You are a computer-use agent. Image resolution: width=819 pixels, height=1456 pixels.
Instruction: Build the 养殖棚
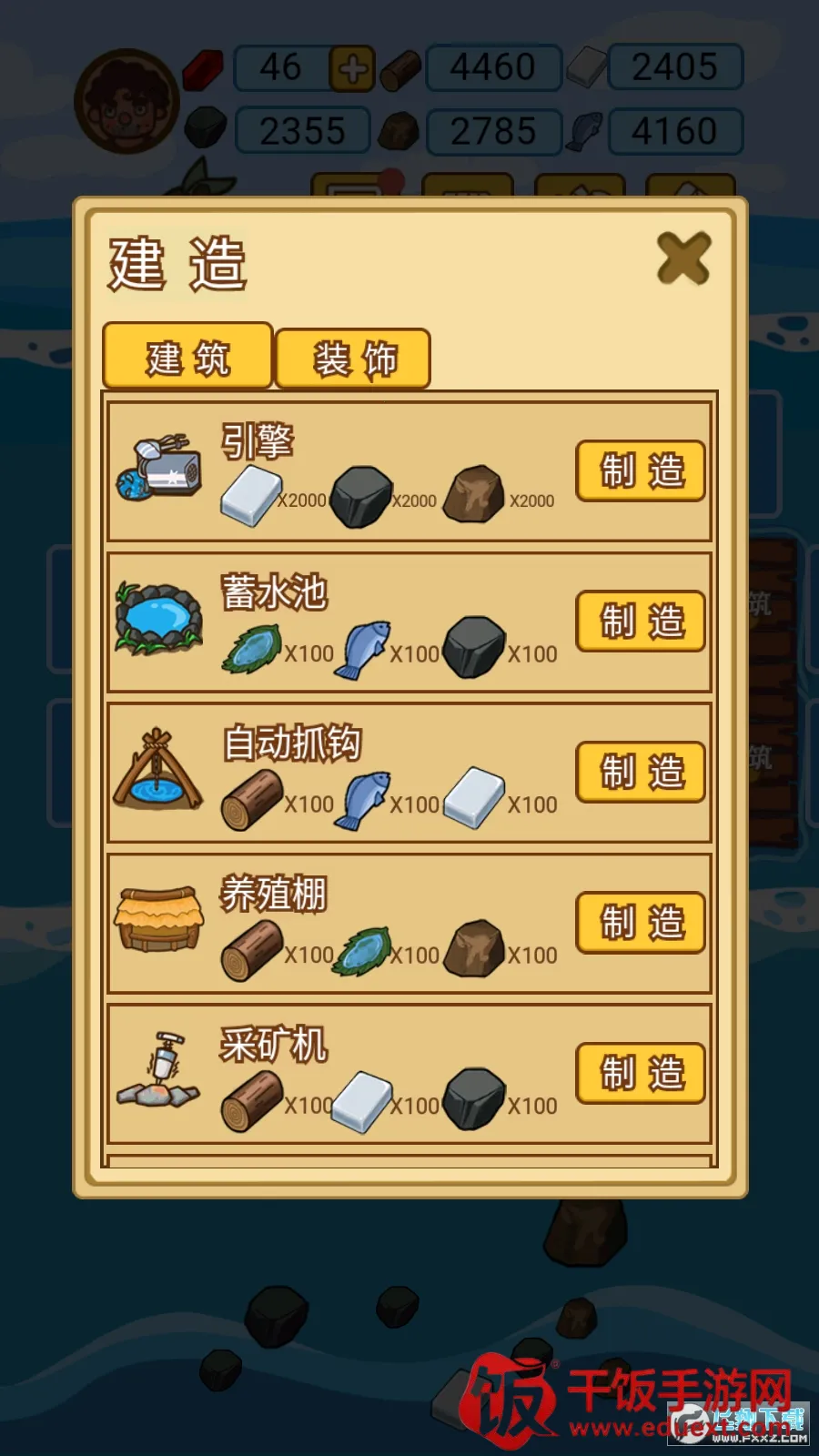pos(641,923)
